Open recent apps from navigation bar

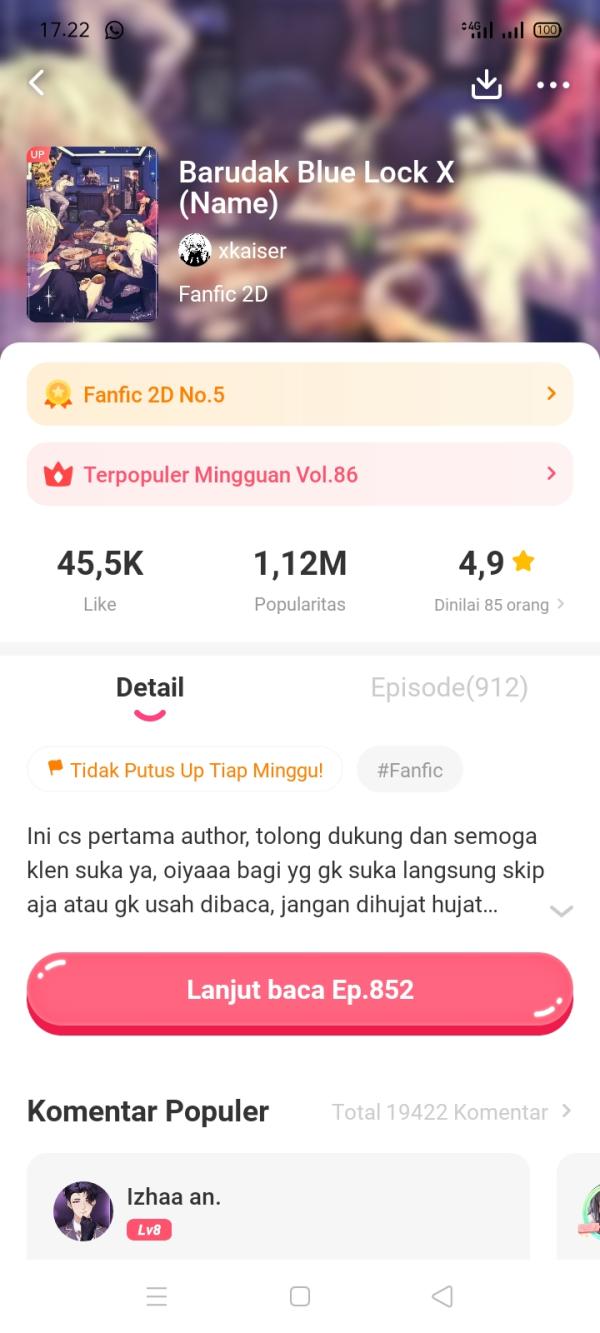pyautogui.click(x=157, y=1297)
